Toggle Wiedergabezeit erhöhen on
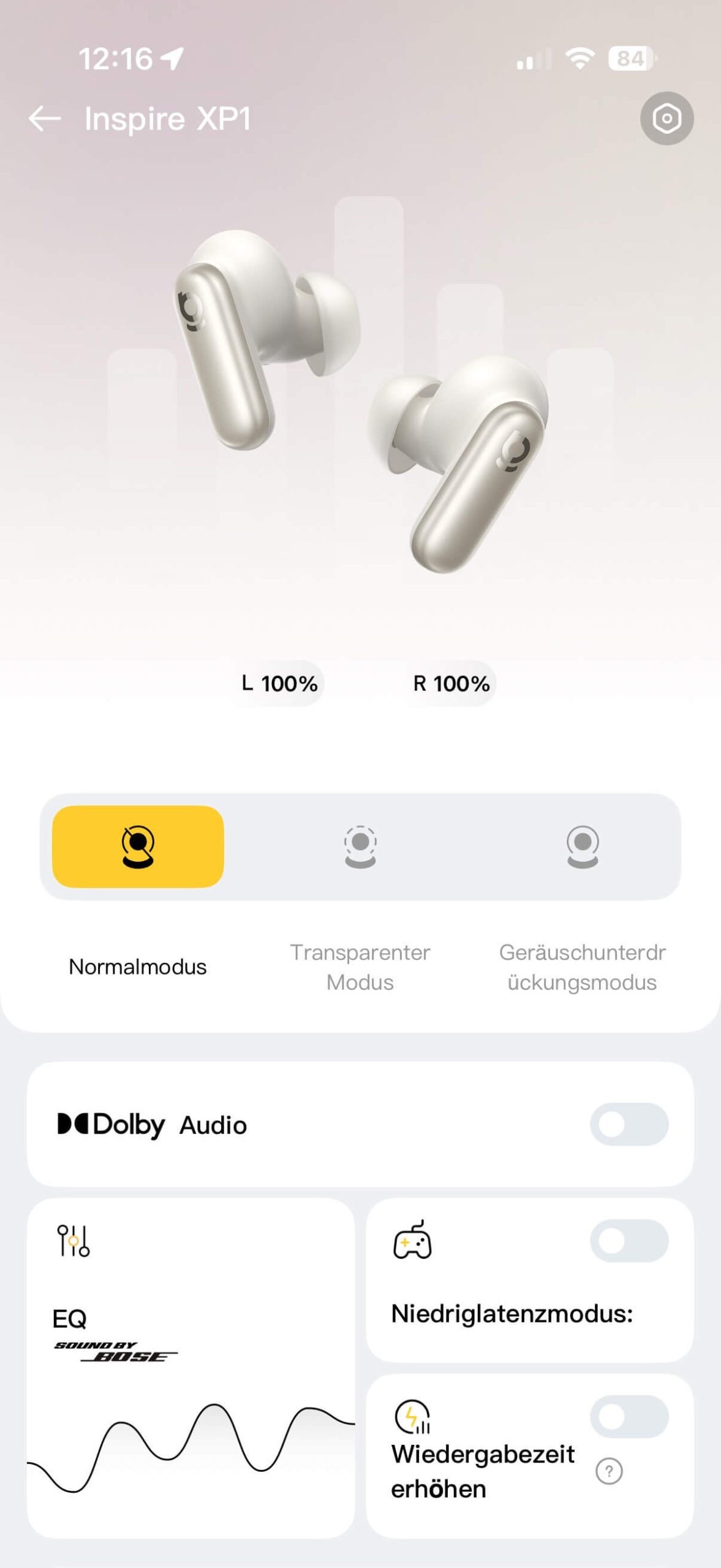Image resolution: width=721 pixels, height=1568 pixels. pyautogui.click(x=629, y=1417)
